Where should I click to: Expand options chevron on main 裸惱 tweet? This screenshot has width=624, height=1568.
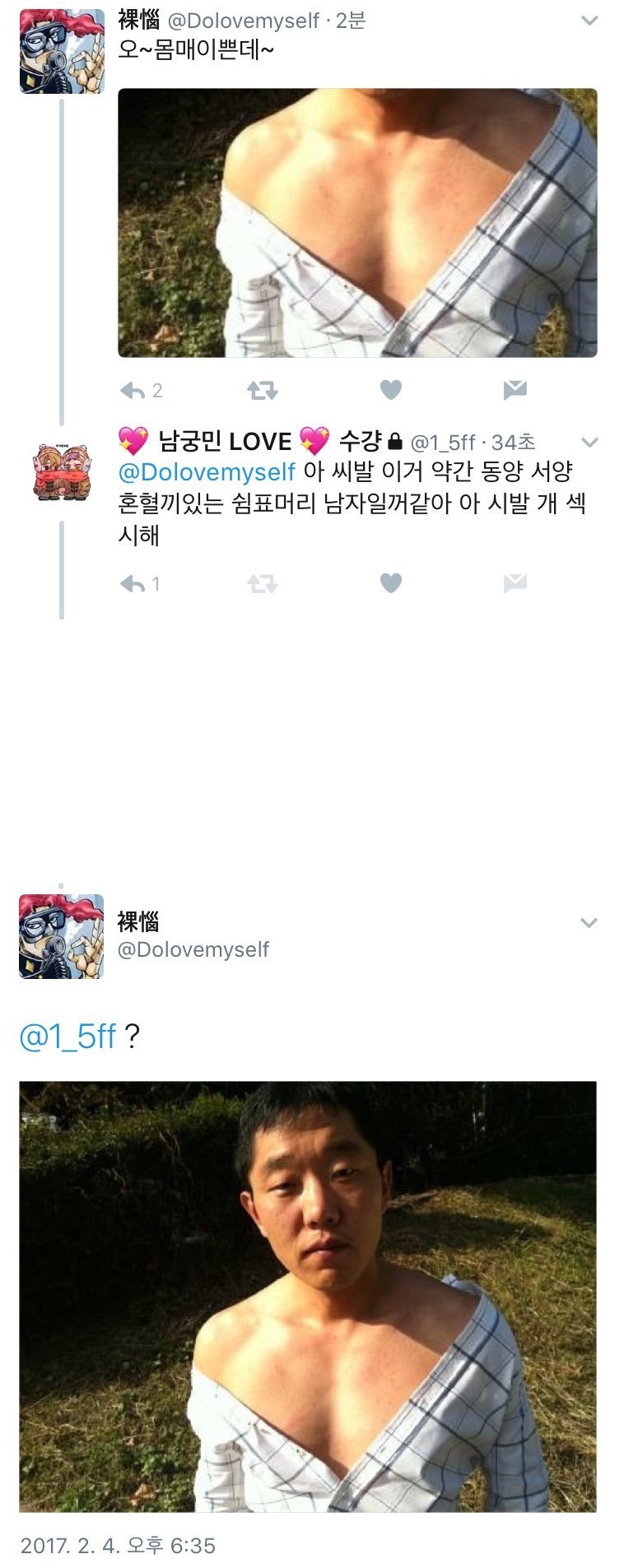point(589,923)
